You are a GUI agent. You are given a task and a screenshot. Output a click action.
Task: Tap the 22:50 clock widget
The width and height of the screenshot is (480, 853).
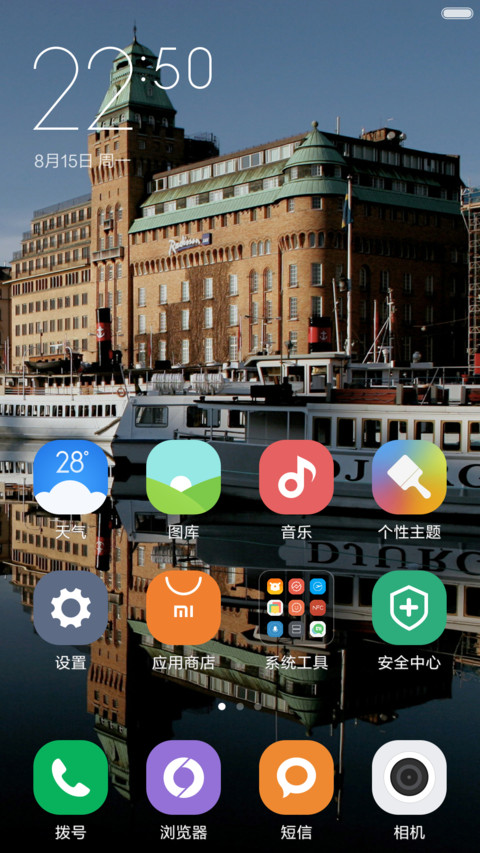pyautogui.click(x=122, y=89)
